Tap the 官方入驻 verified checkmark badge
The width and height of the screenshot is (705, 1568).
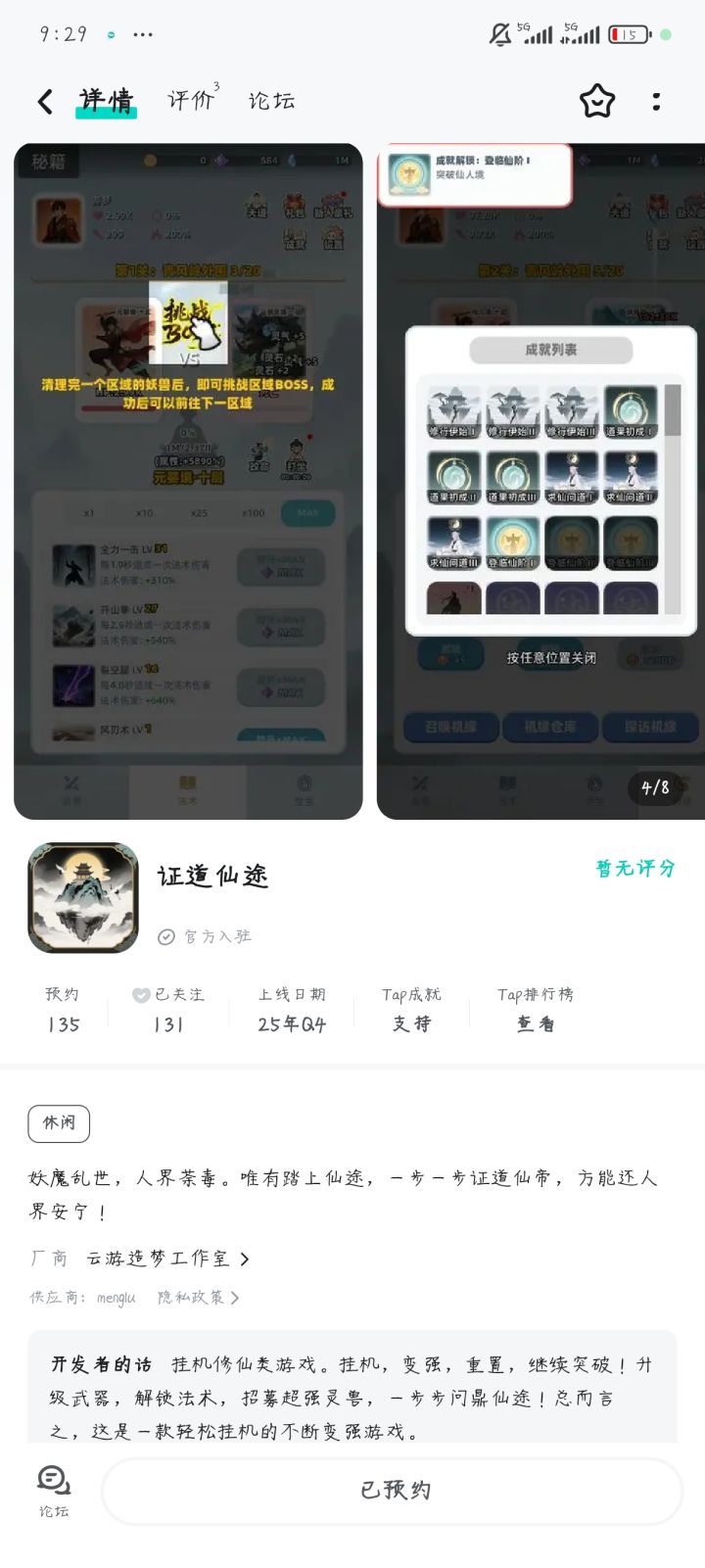(166, 936)
